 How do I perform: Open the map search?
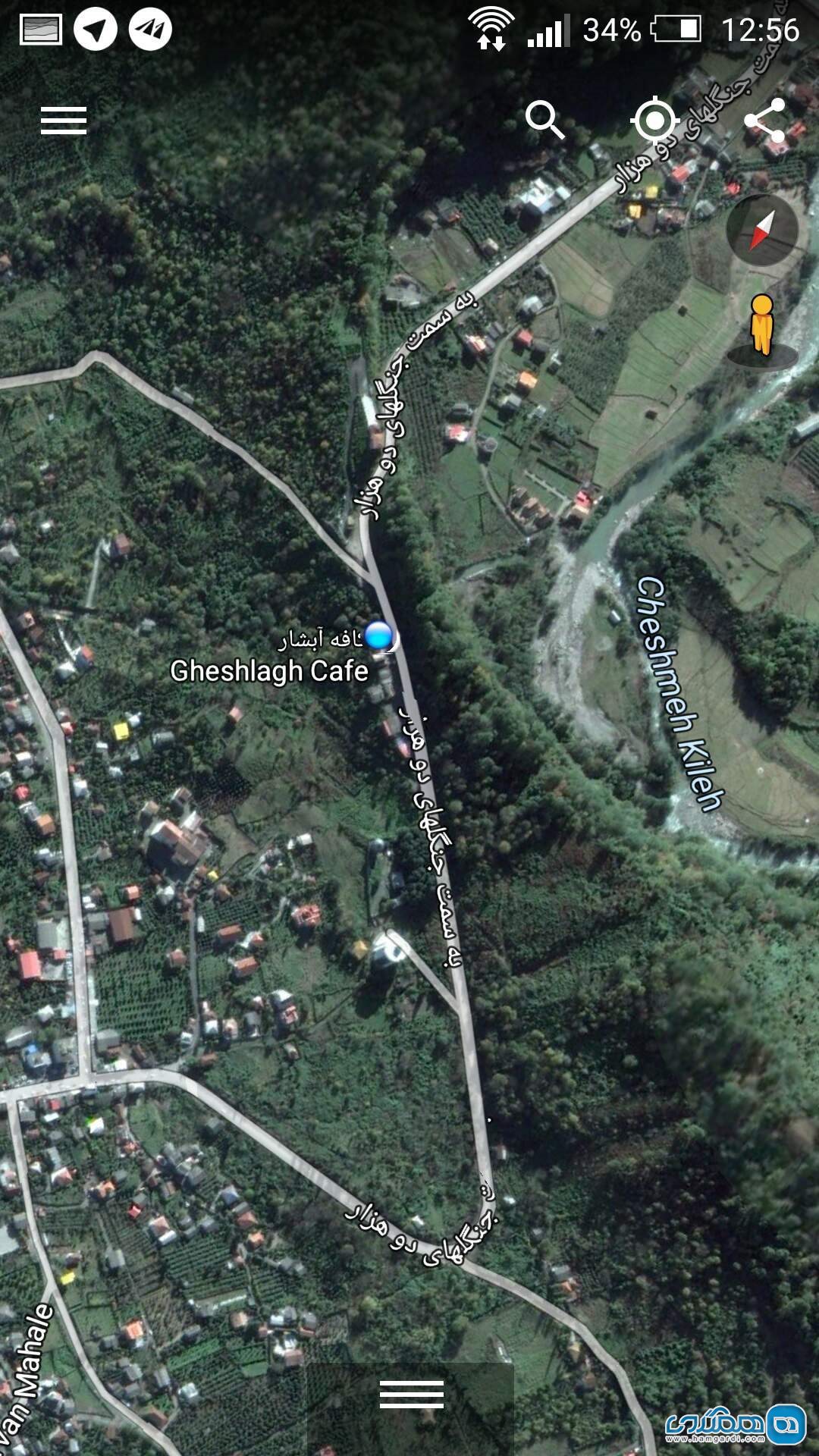click(544, 121)
